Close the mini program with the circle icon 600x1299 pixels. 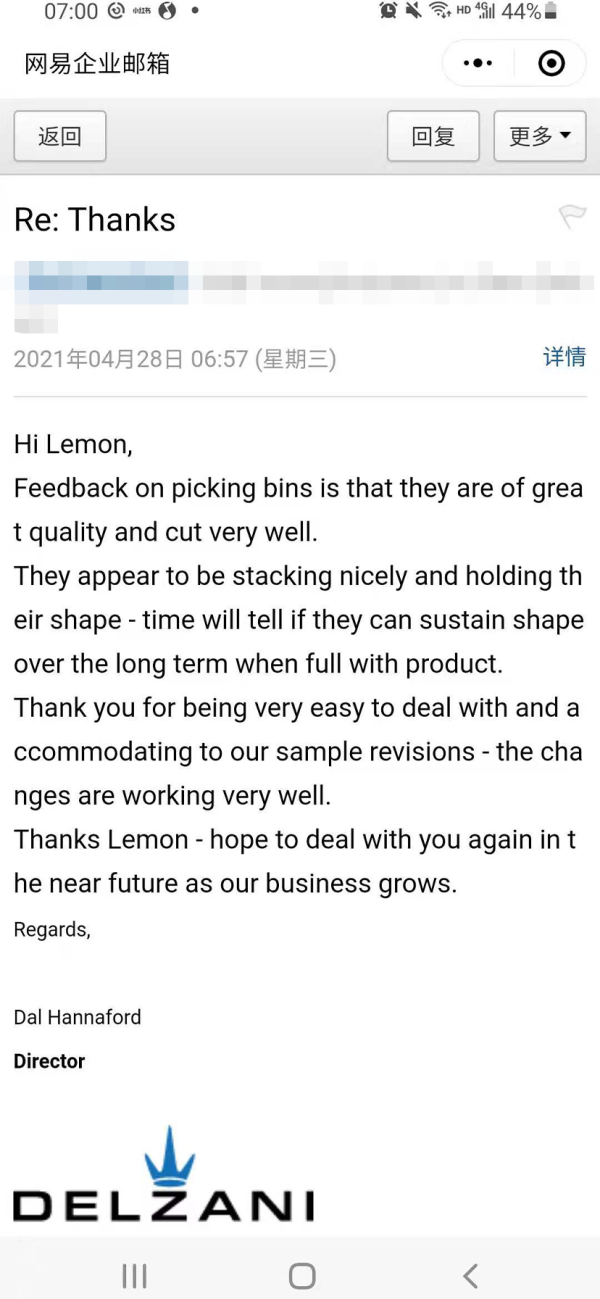point(551,64)
